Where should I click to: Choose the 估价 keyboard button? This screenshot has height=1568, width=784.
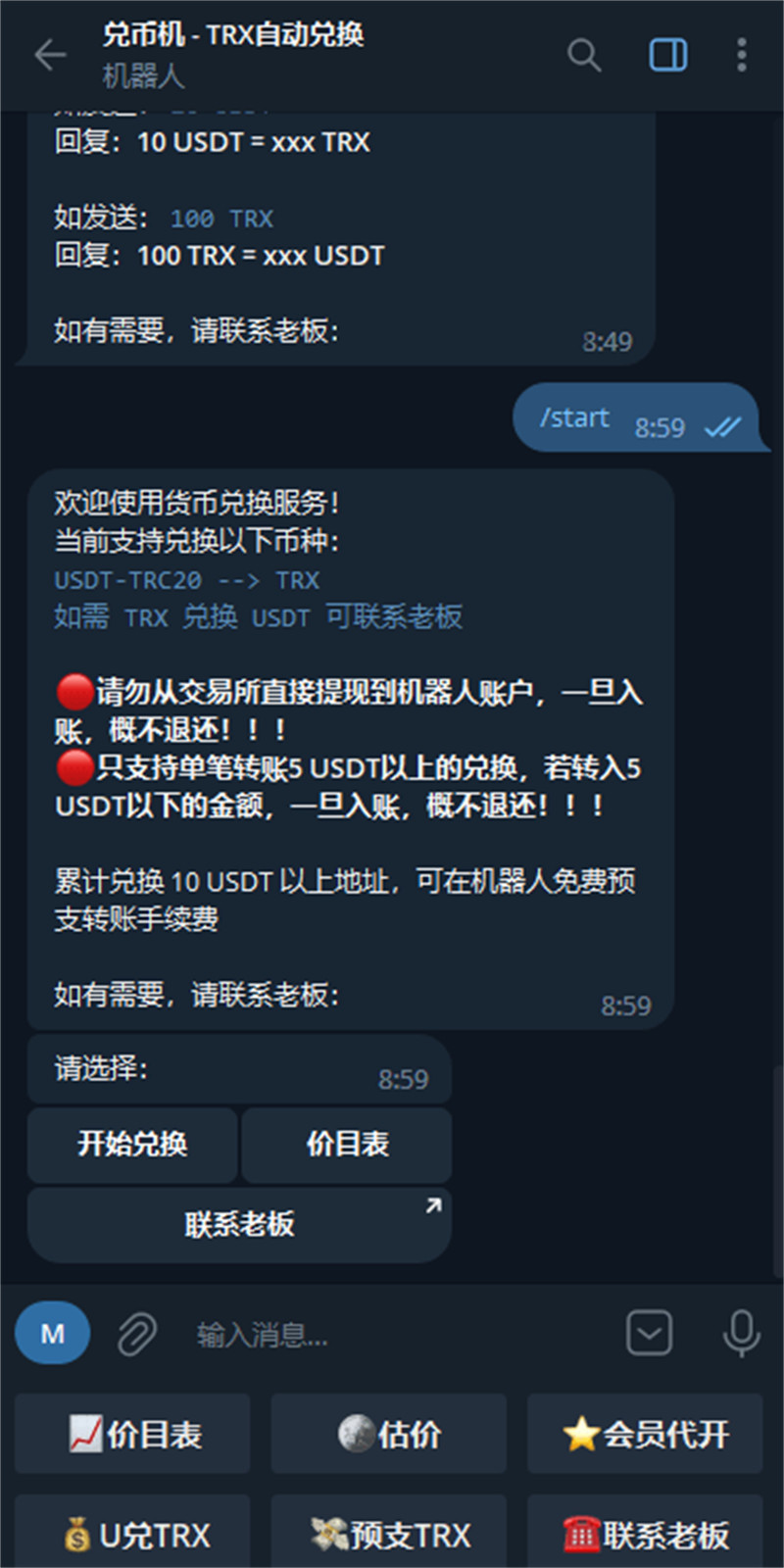[x=389, y=1434]
